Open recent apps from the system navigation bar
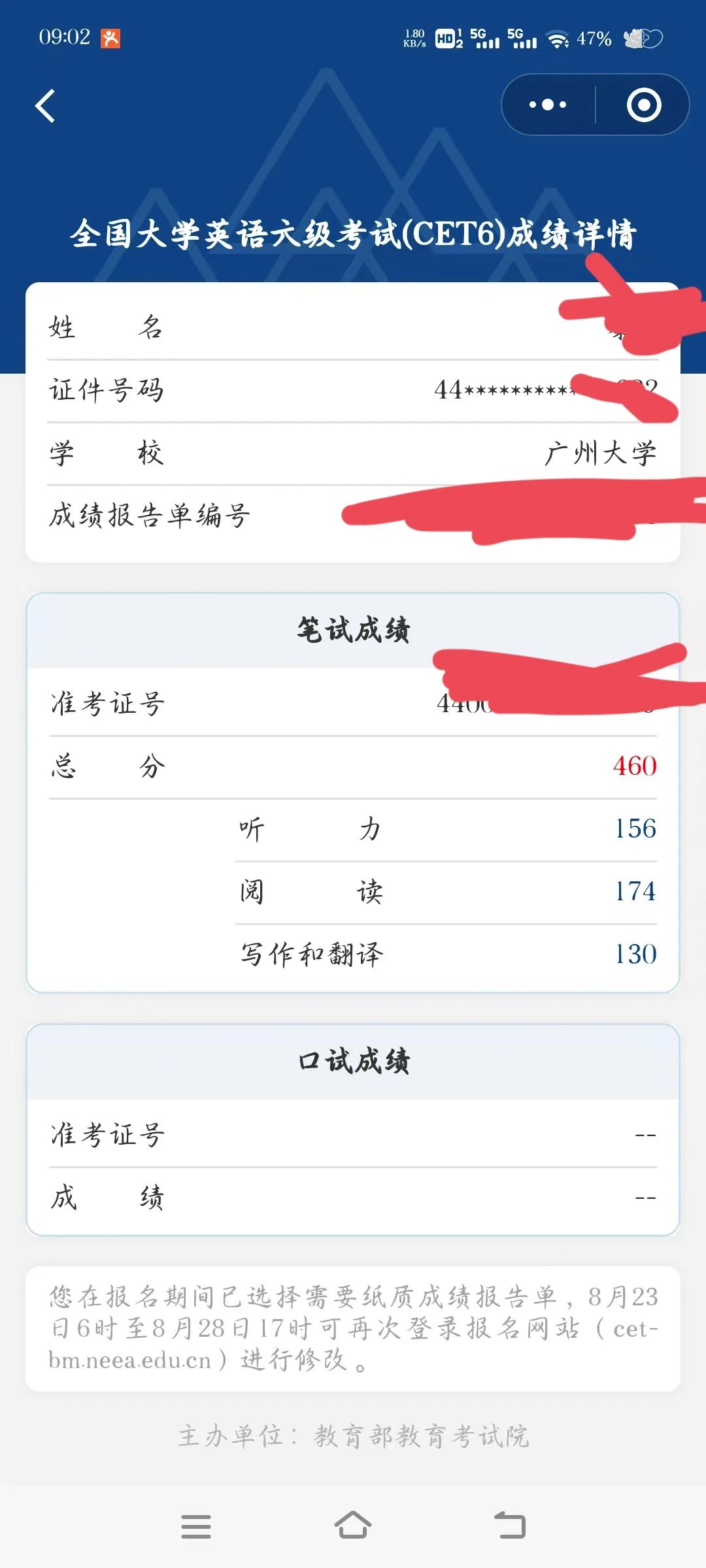 pyautogui.click(x=196, y=1526)
